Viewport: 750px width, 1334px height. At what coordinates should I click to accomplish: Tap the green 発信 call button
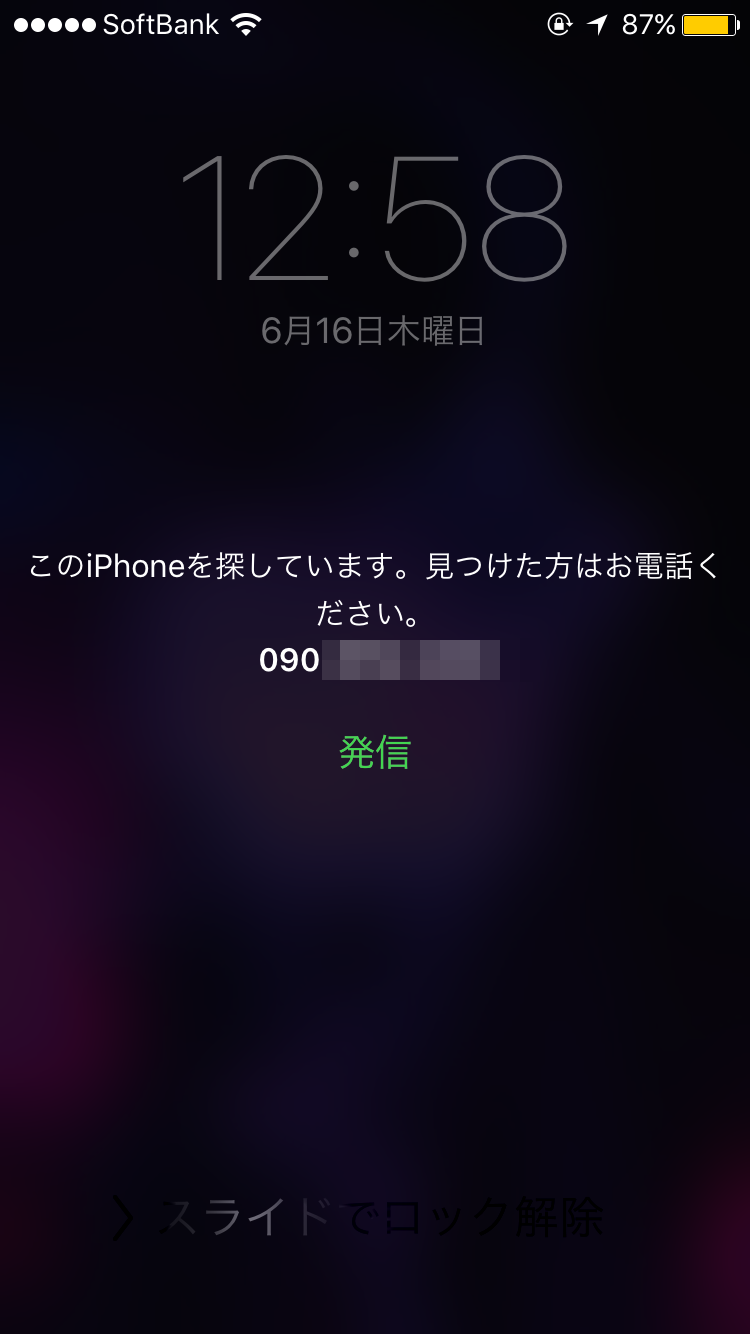pyautogui.click(x=375, y=752)
